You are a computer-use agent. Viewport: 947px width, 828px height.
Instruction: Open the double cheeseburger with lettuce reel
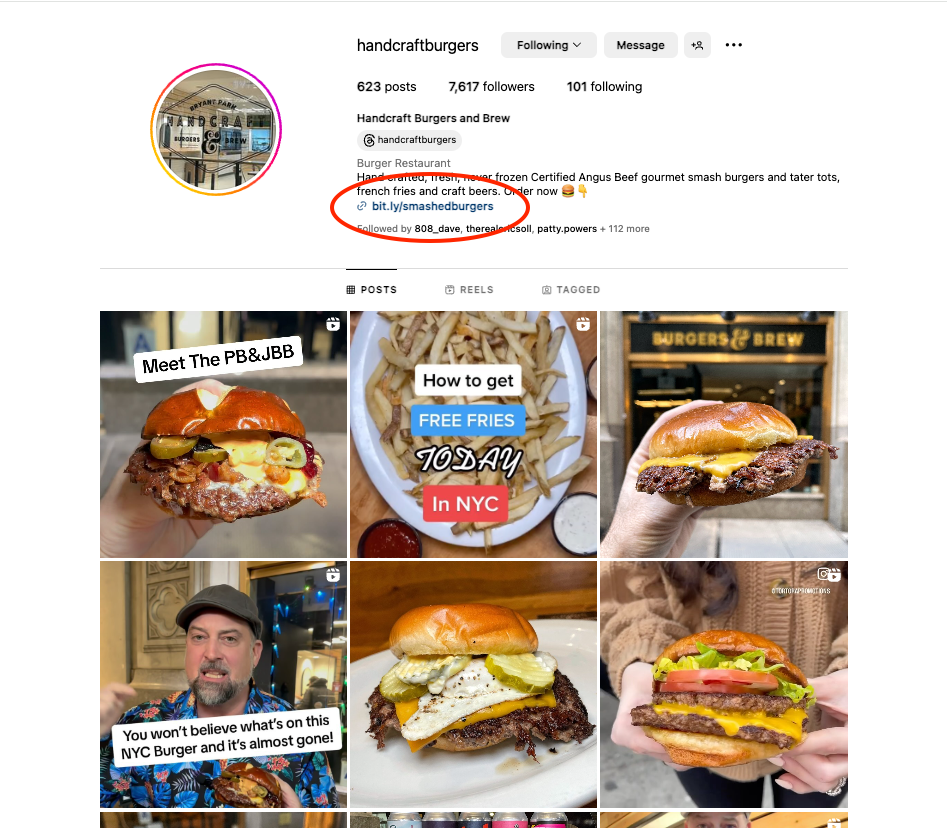[x=723, y=684]
